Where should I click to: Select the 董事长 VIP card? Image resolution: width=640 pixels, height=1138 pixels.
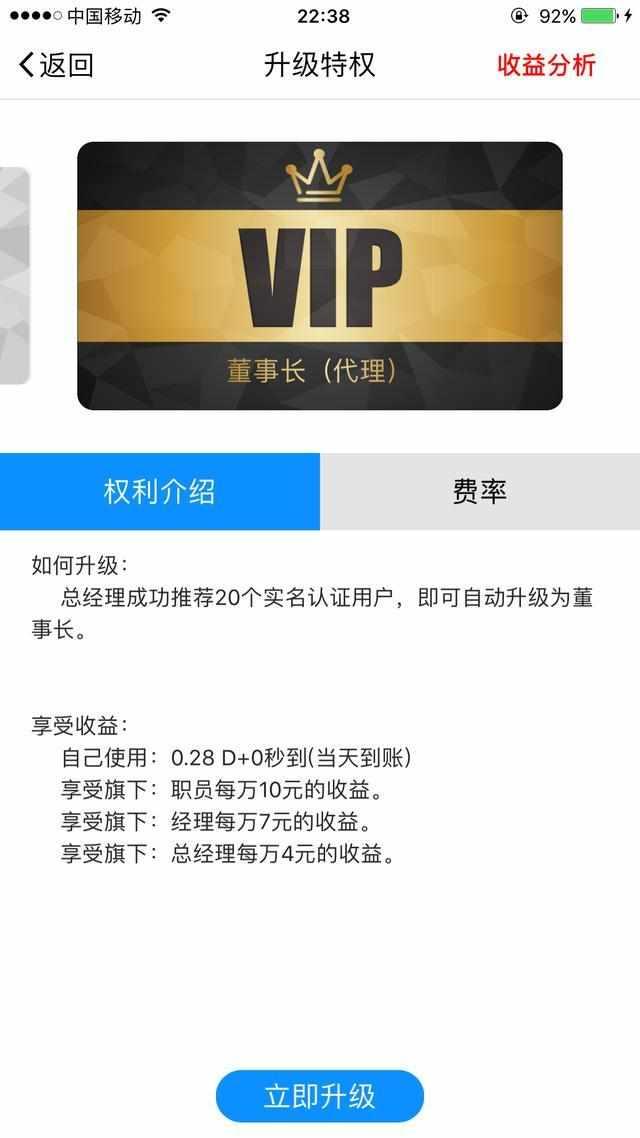coord(320,276)
